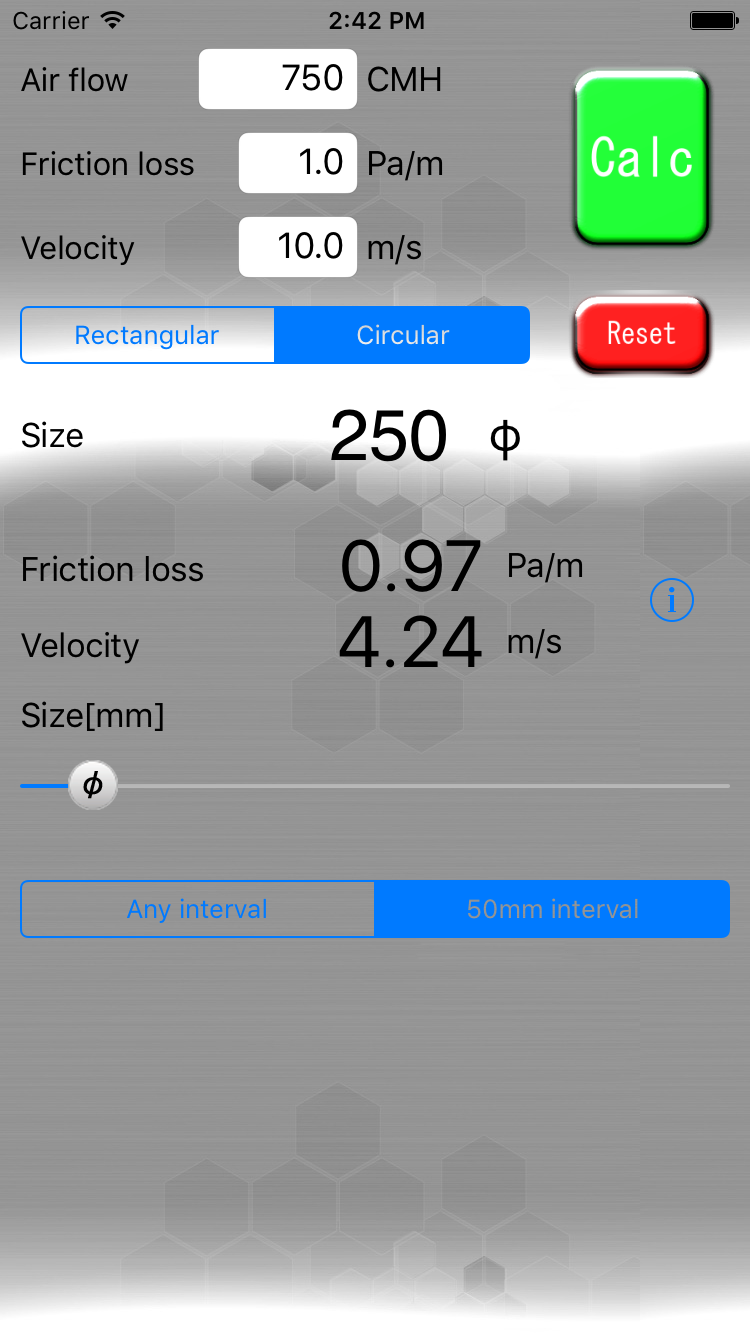Tap the green Calc button
750x1334 pixels.
coord(642,158)
